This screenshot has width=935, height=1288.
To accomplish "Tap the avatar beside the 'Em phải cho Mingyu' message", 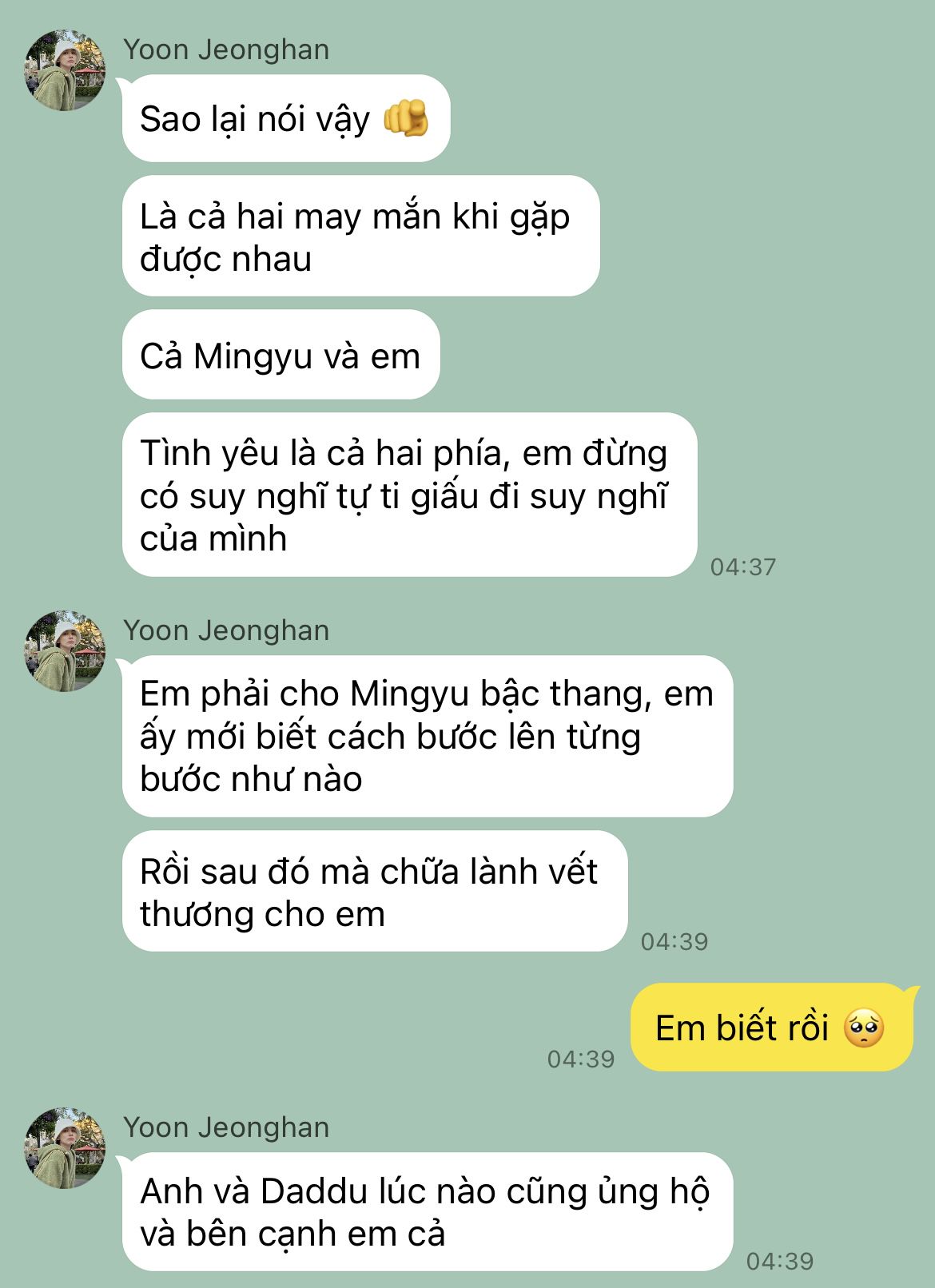I will point(65,651).
